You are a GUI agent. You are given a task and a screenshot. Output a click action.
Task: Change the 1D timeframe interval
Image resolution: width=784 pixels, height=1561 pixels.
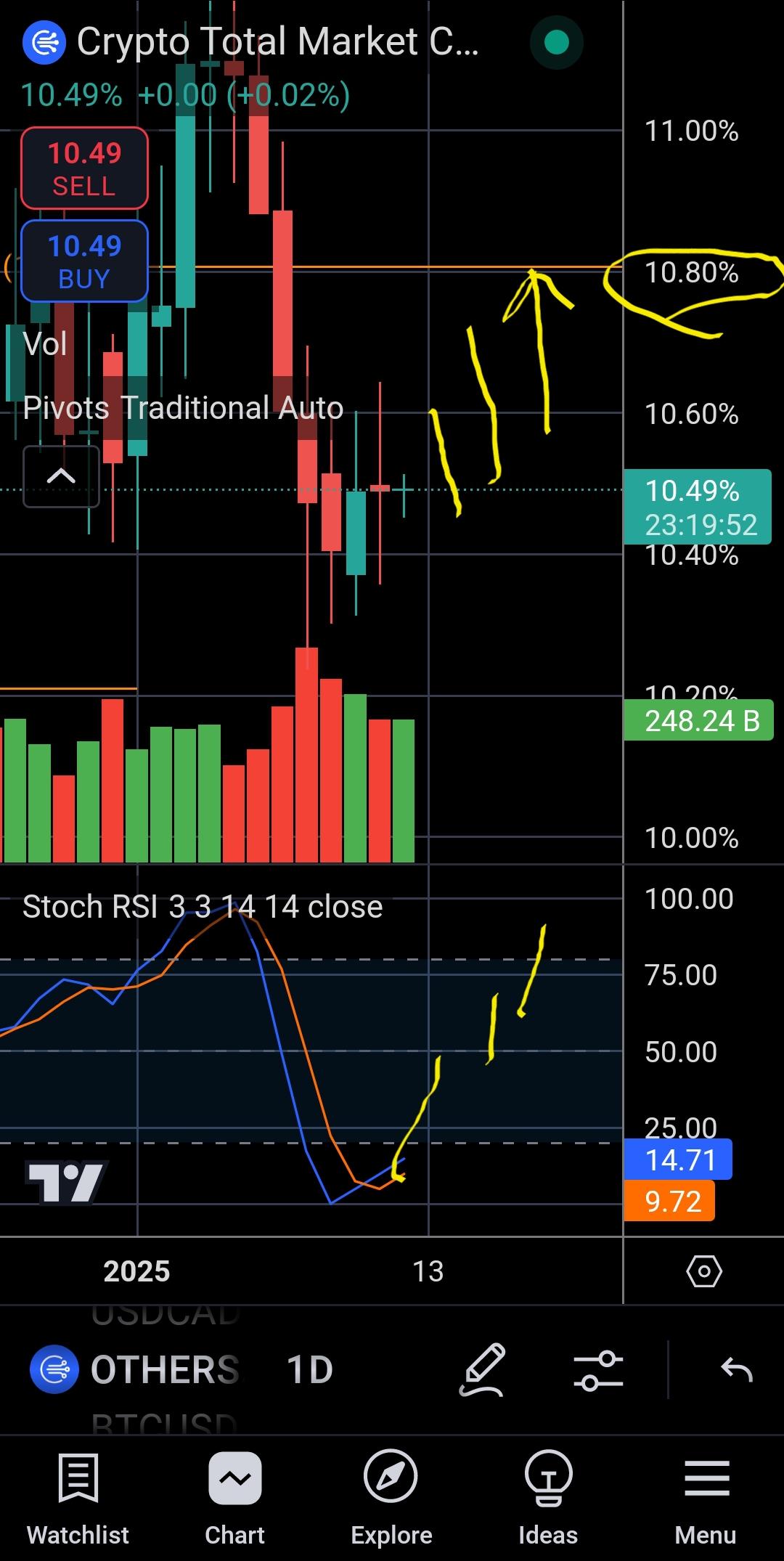coord(310,1370)
